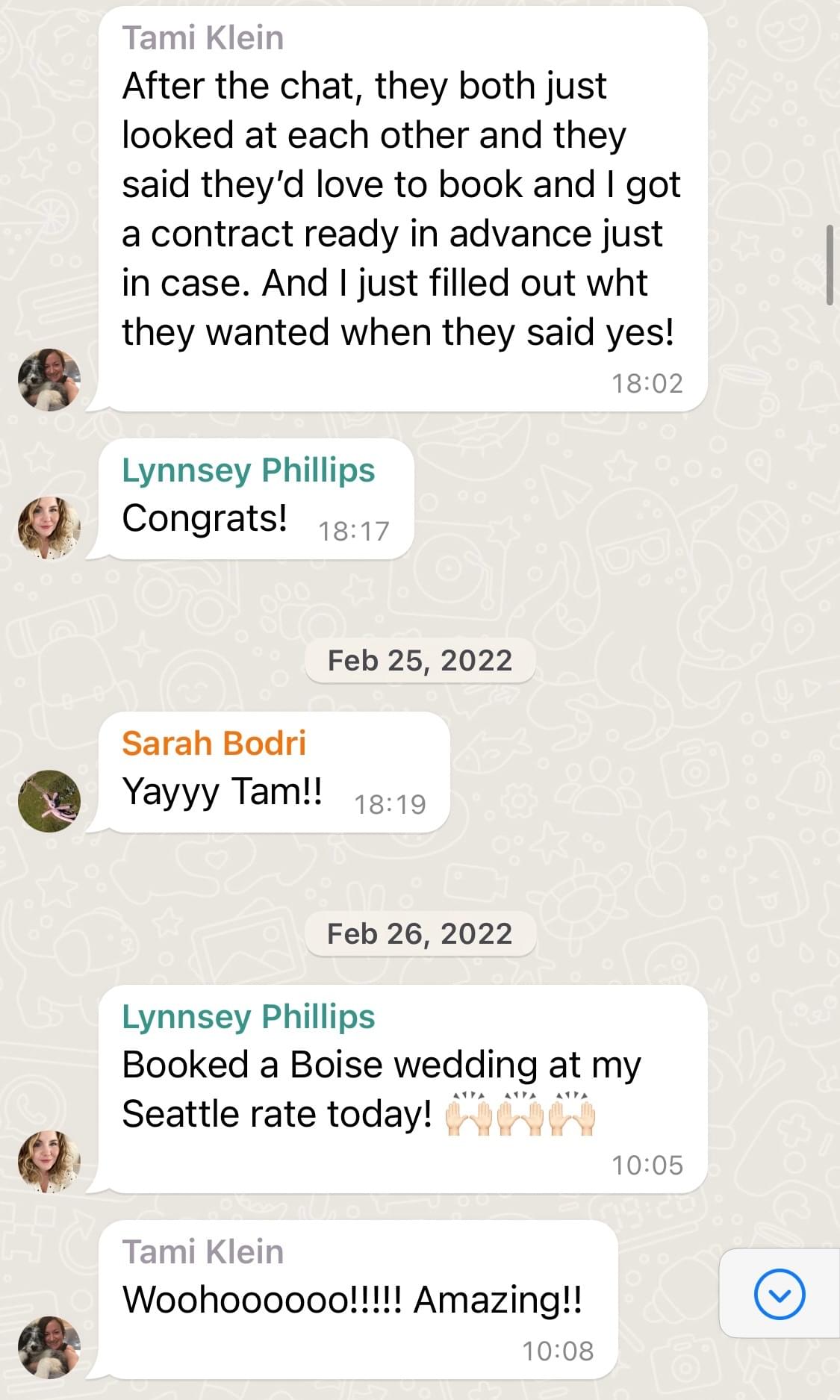Select Lynnsey Phillips' name above the Congrats message
Viewport: 840px width, 1400px height.
click(x=248, y=470)
